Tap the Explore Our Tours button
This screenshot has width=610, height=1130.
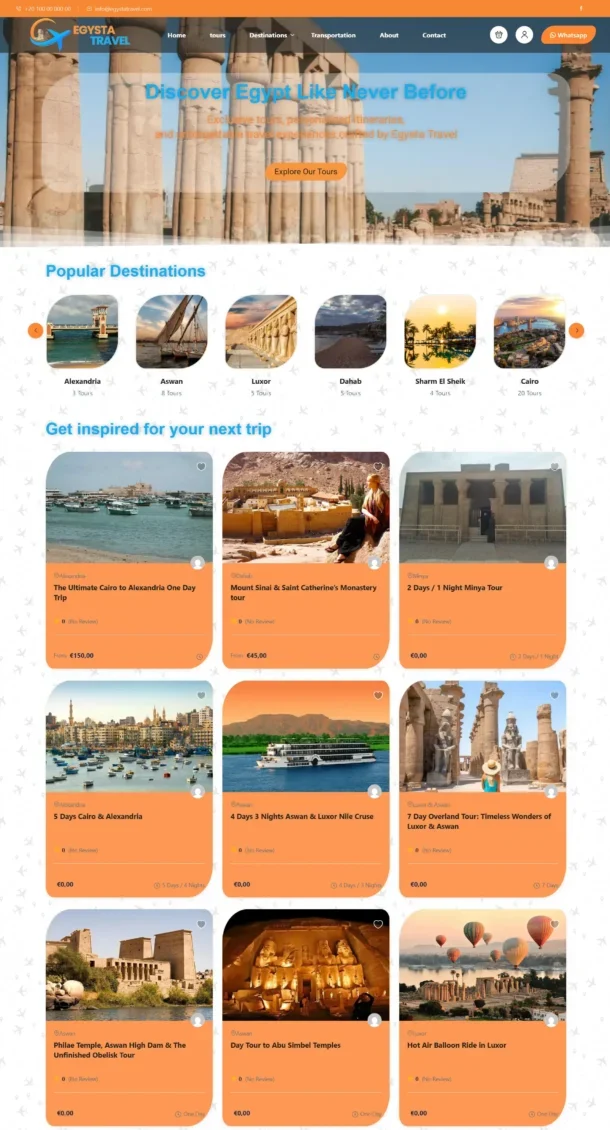(306, 171)
